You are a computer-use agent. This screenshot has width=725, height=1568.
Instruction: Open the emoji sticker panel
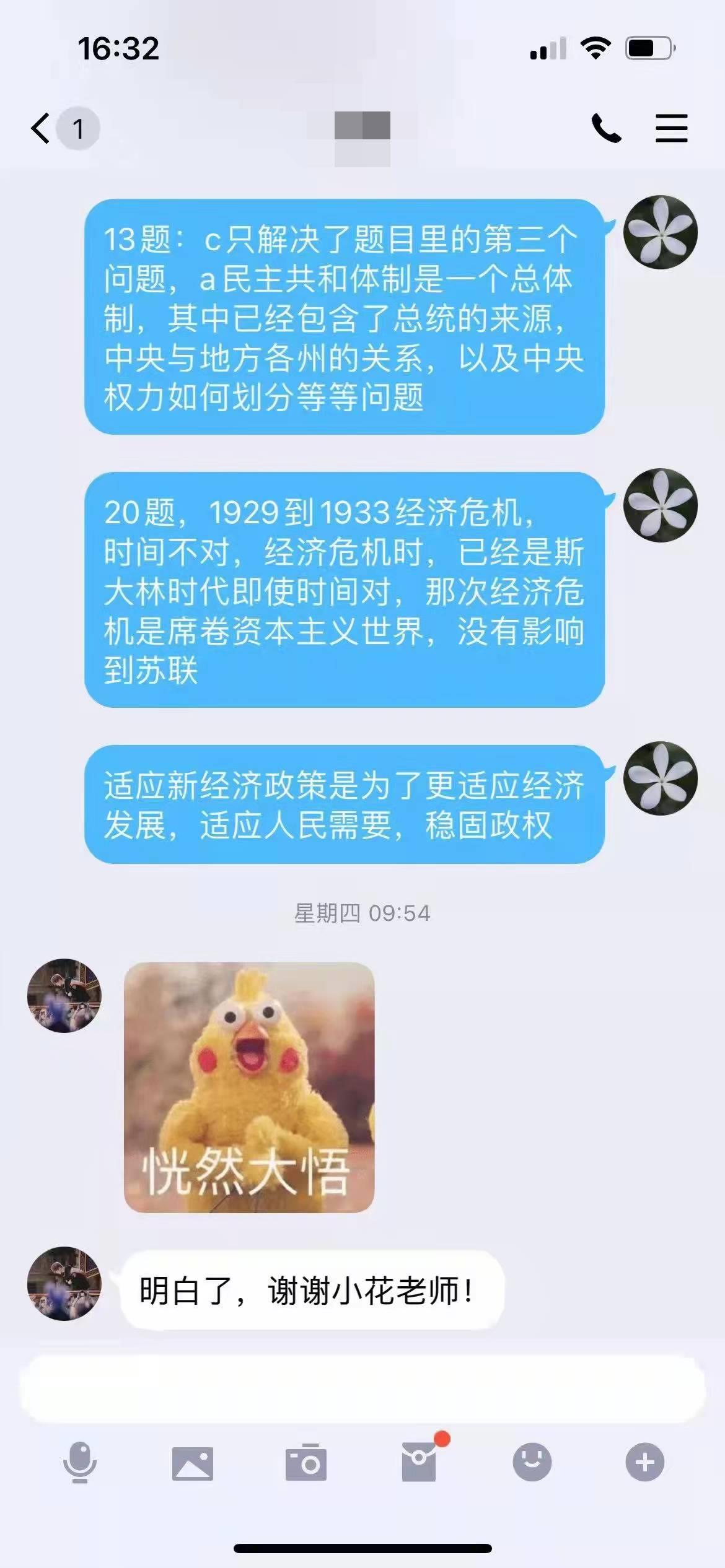point(532,1463)
